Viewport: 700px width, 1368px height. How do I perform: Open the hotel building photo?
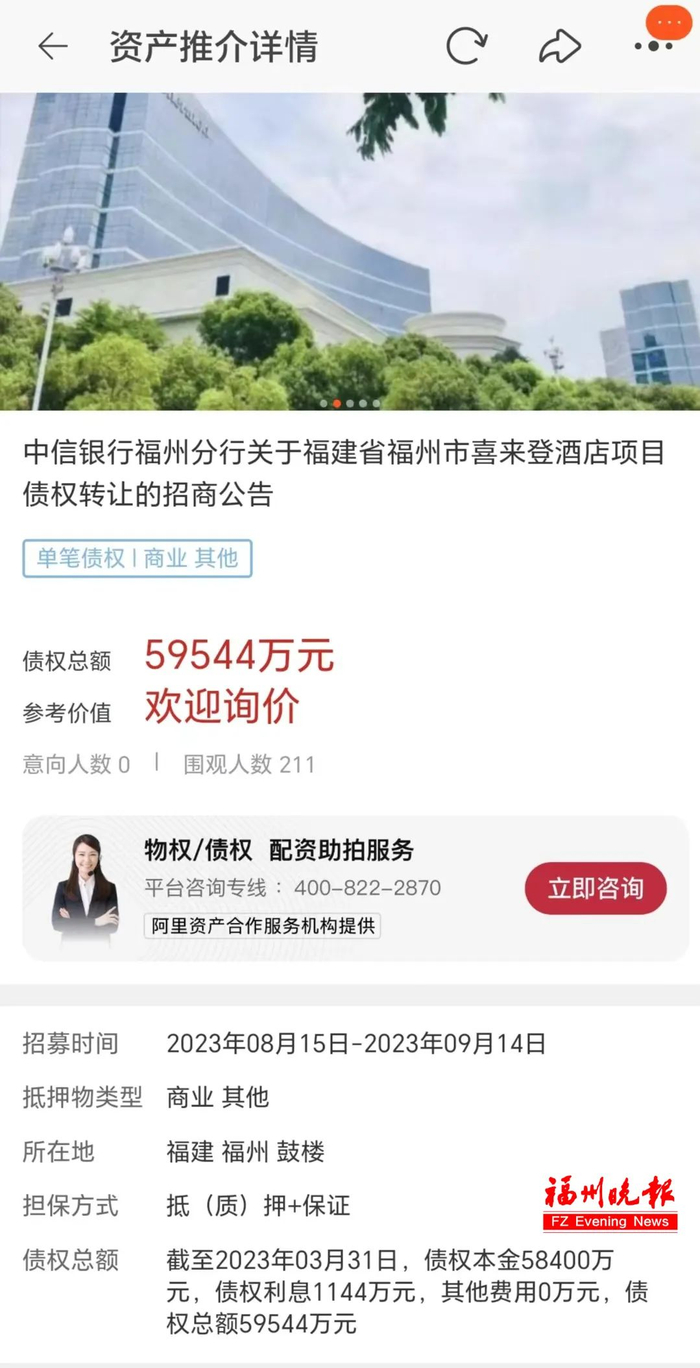pyautogui.click(x=350, y=250)
